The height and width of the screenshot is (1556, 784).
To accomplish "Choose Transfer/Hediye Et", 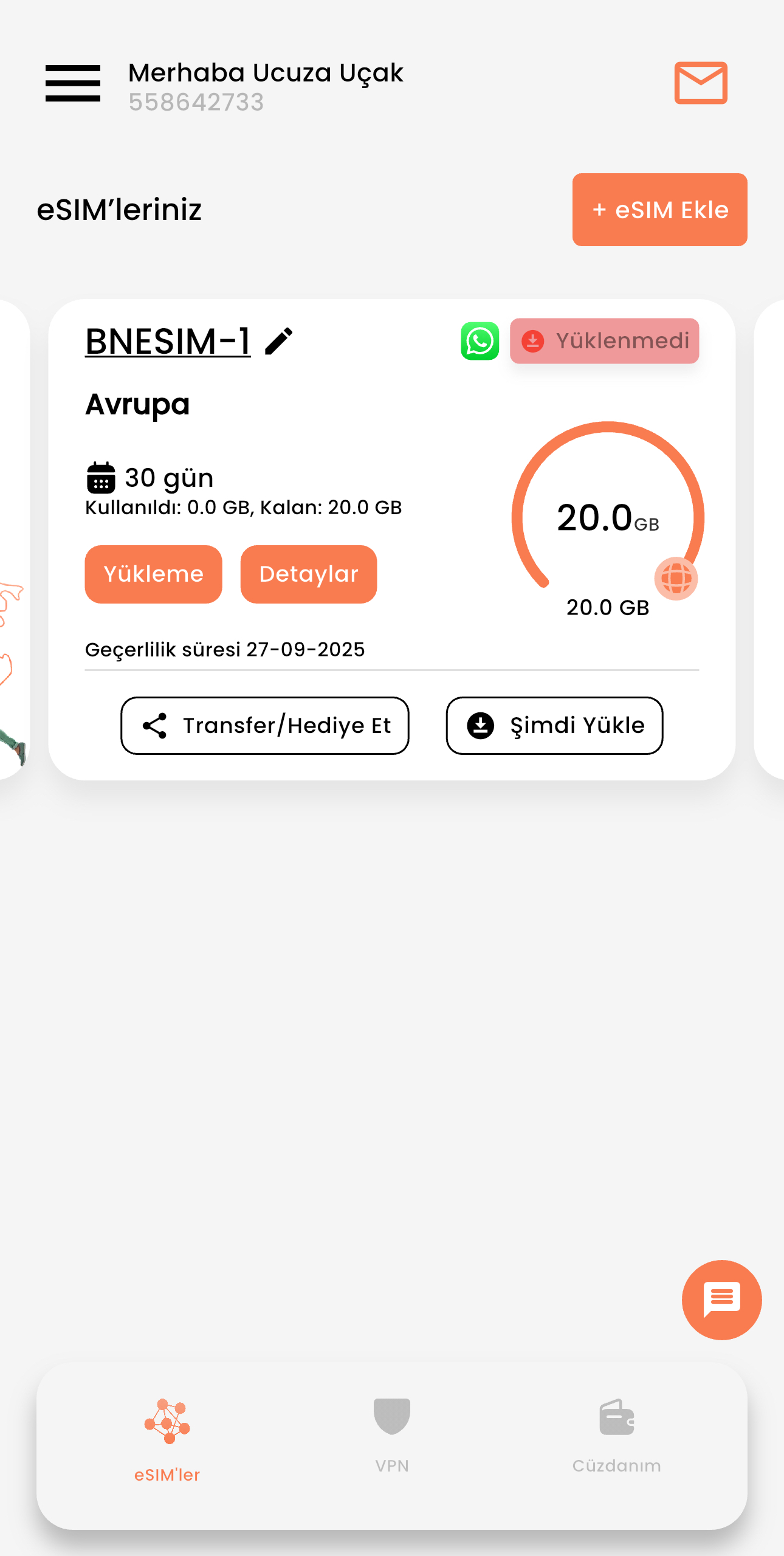I will [x=265, y=726].
